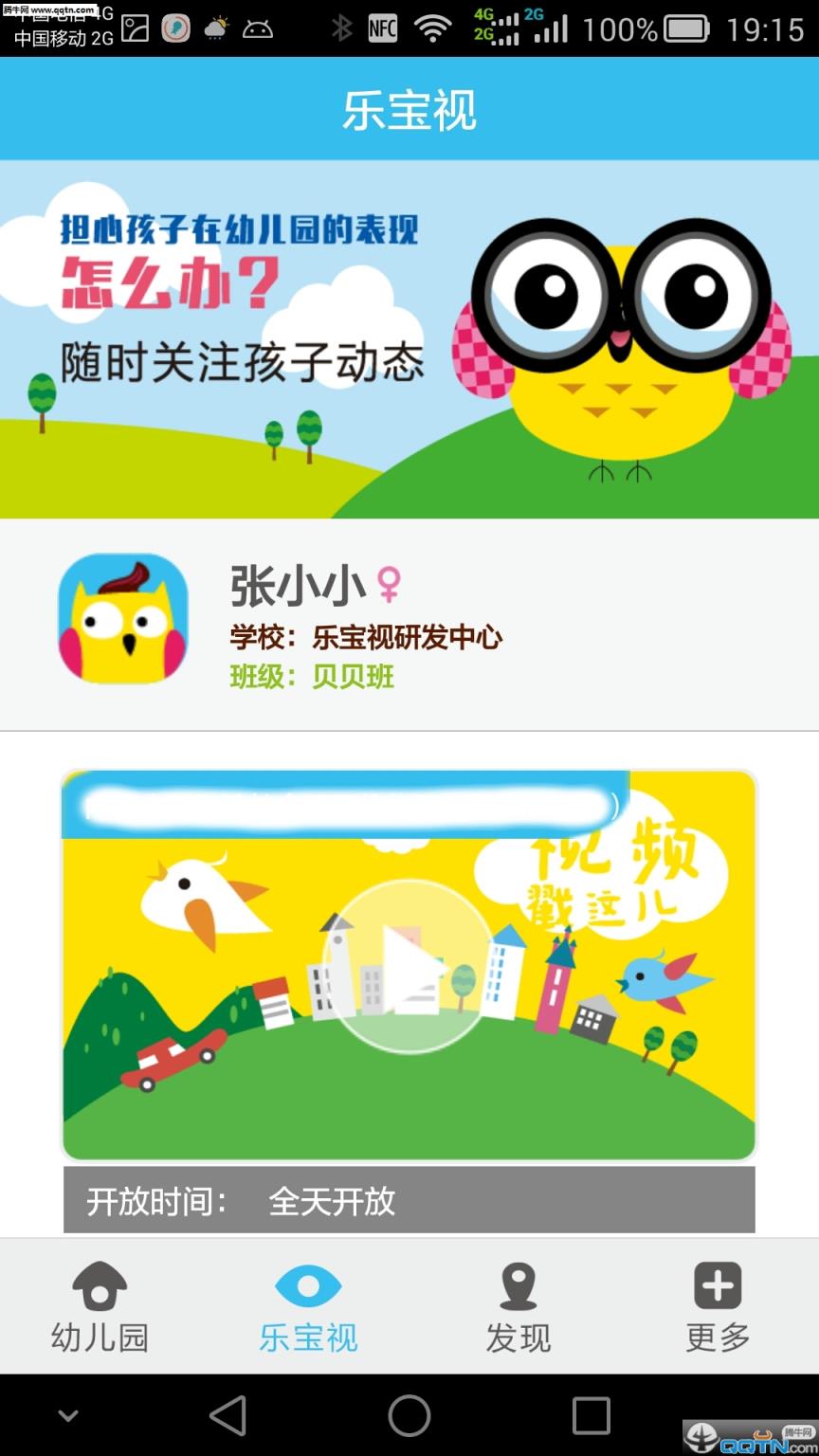Open the 开放时间 全天开放 info bar
The width and height of the screenshot is (819, 1456).
pyautogui.click(x=409, y=1197)
